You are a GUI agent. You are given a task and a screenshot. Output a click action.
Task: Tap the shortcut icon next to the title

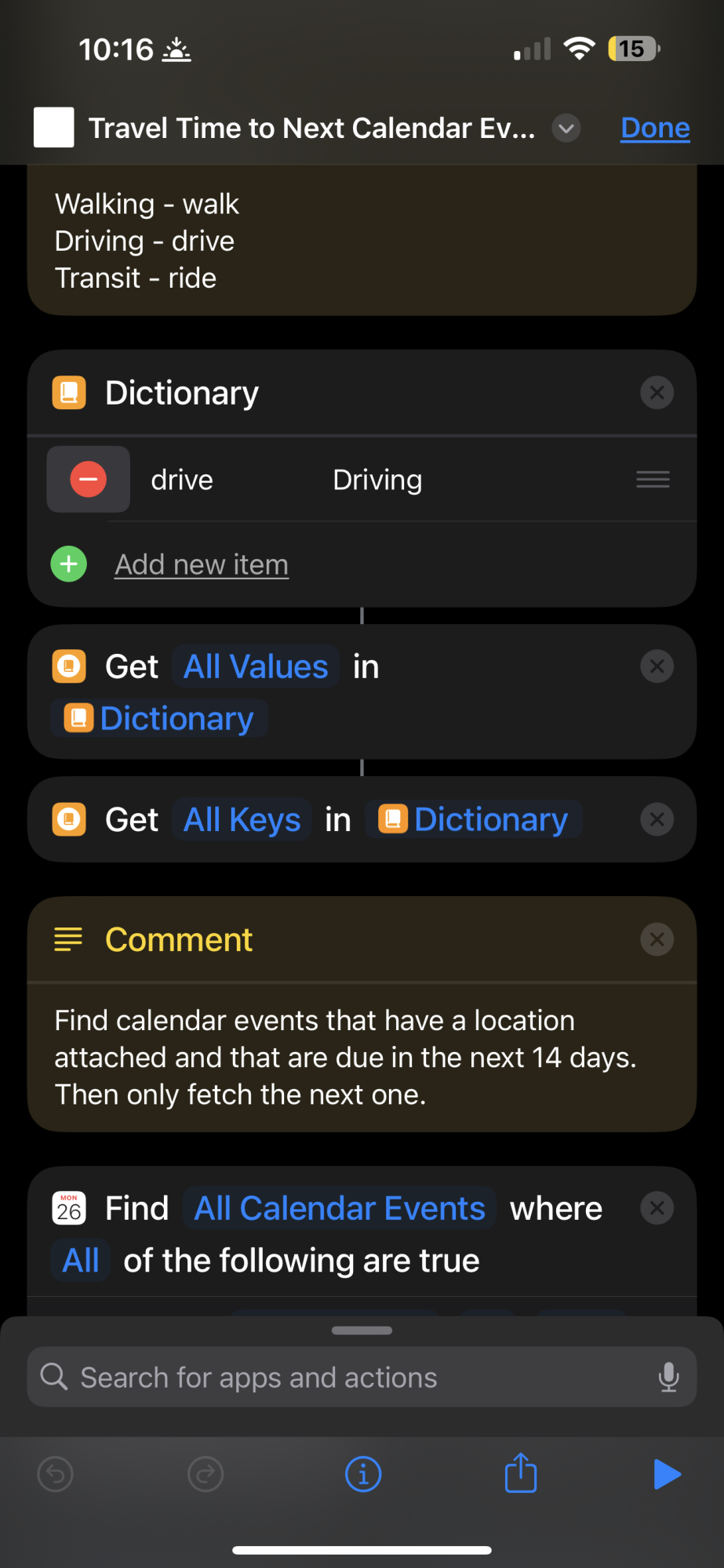pos(54,128)
